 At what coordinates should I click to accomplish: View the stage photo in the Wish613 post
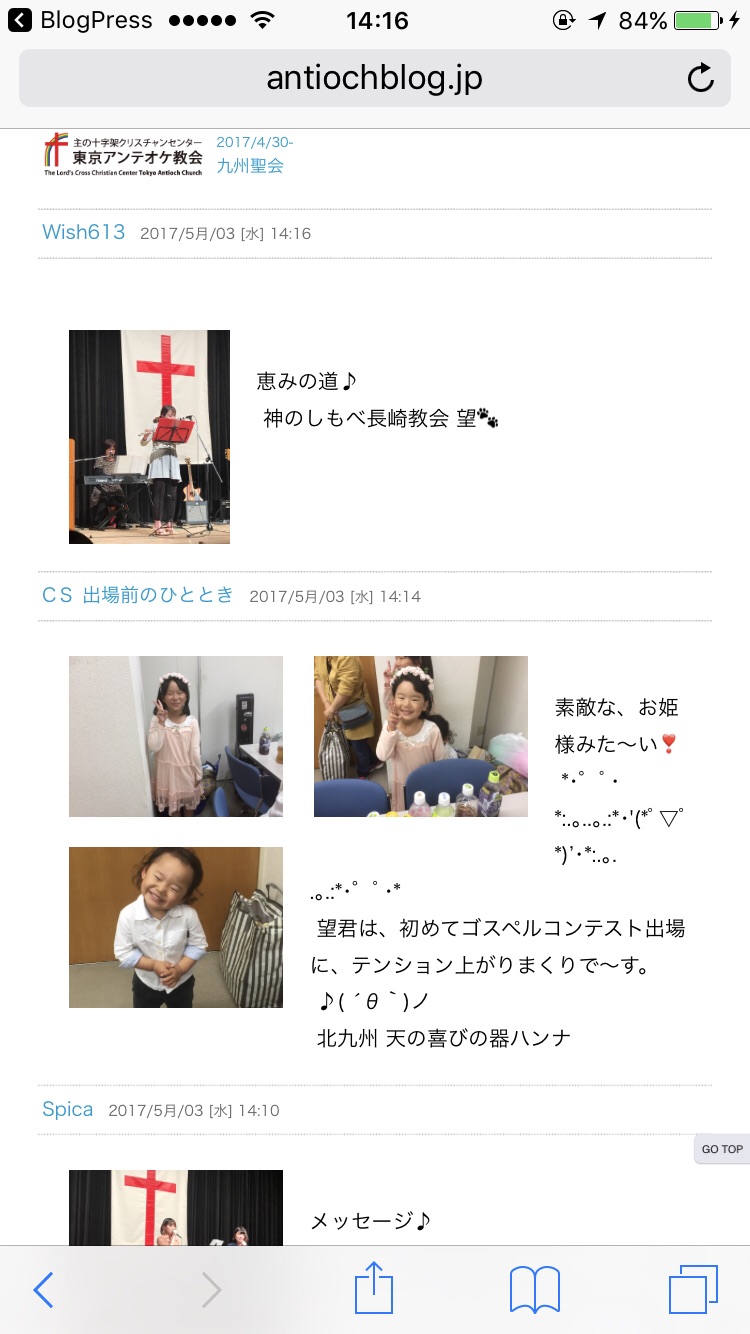tap(149, 437)
